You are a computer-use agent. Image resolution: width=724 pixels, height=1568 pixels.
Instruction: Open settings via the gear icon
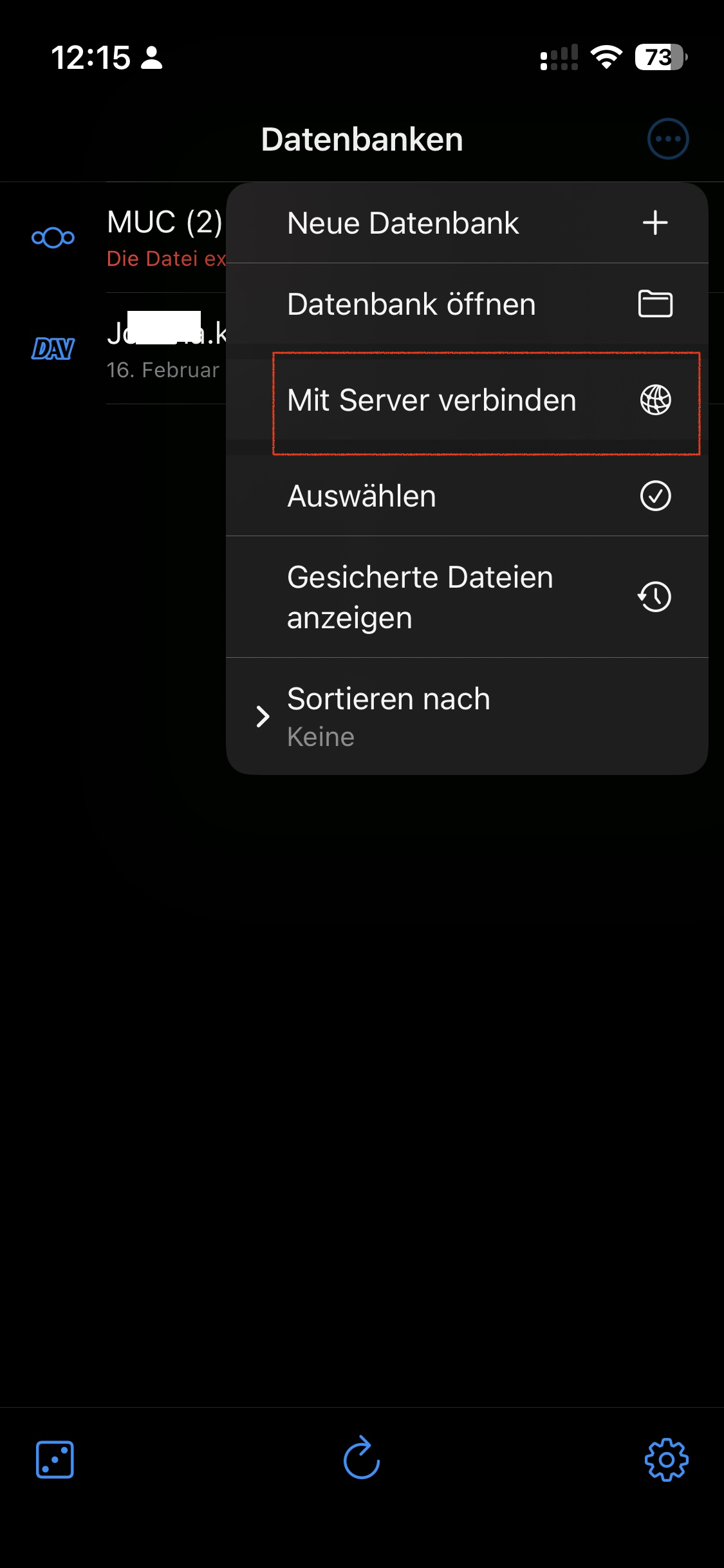666,1459
